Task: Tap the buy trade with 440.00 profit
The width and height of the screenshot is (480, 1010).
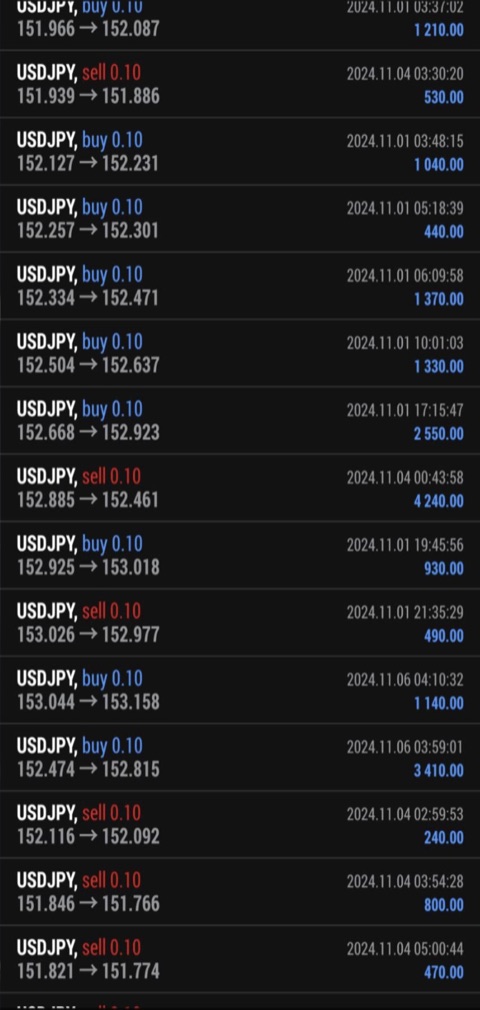Action: tap(240, 219)
